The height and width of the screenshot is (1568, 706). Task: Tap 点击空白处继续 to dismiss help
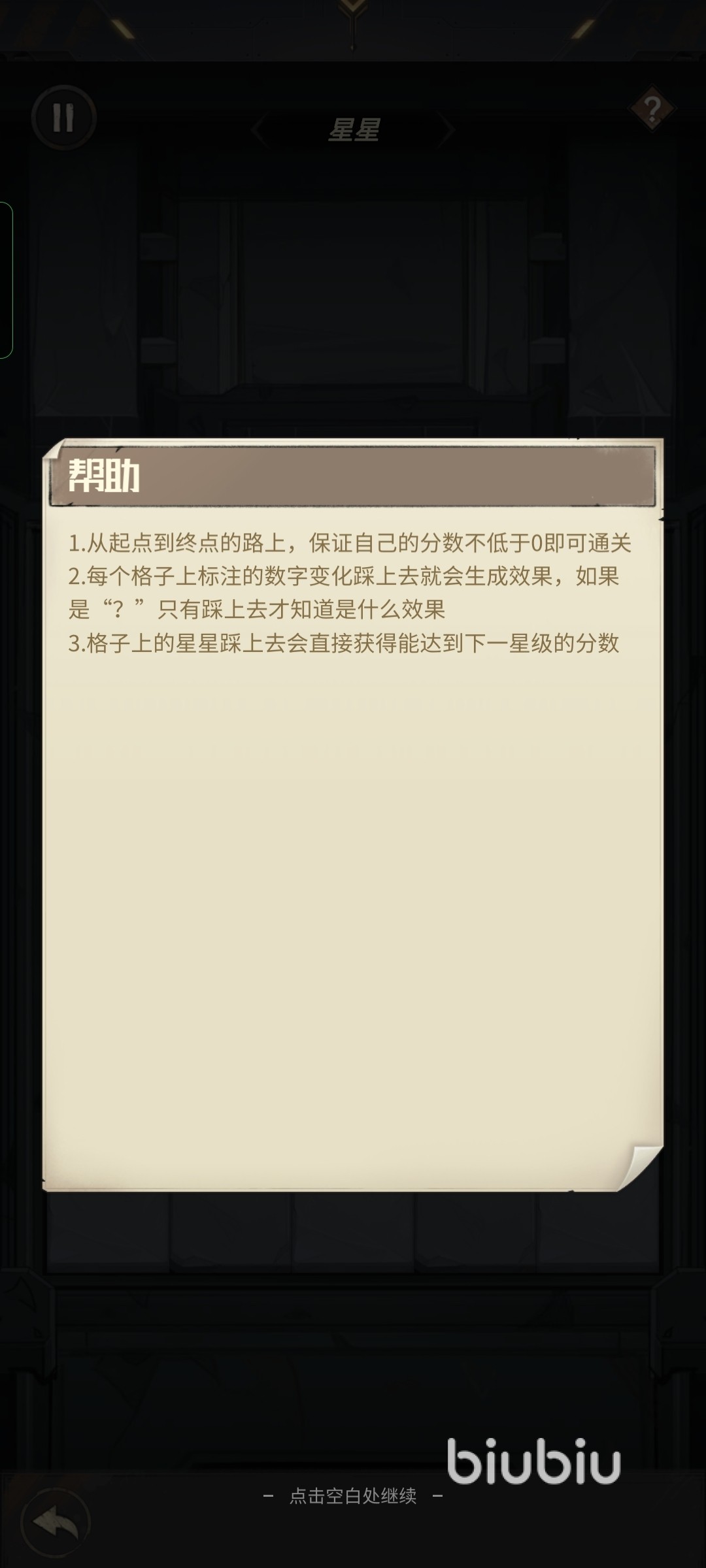click(353, 1495)
